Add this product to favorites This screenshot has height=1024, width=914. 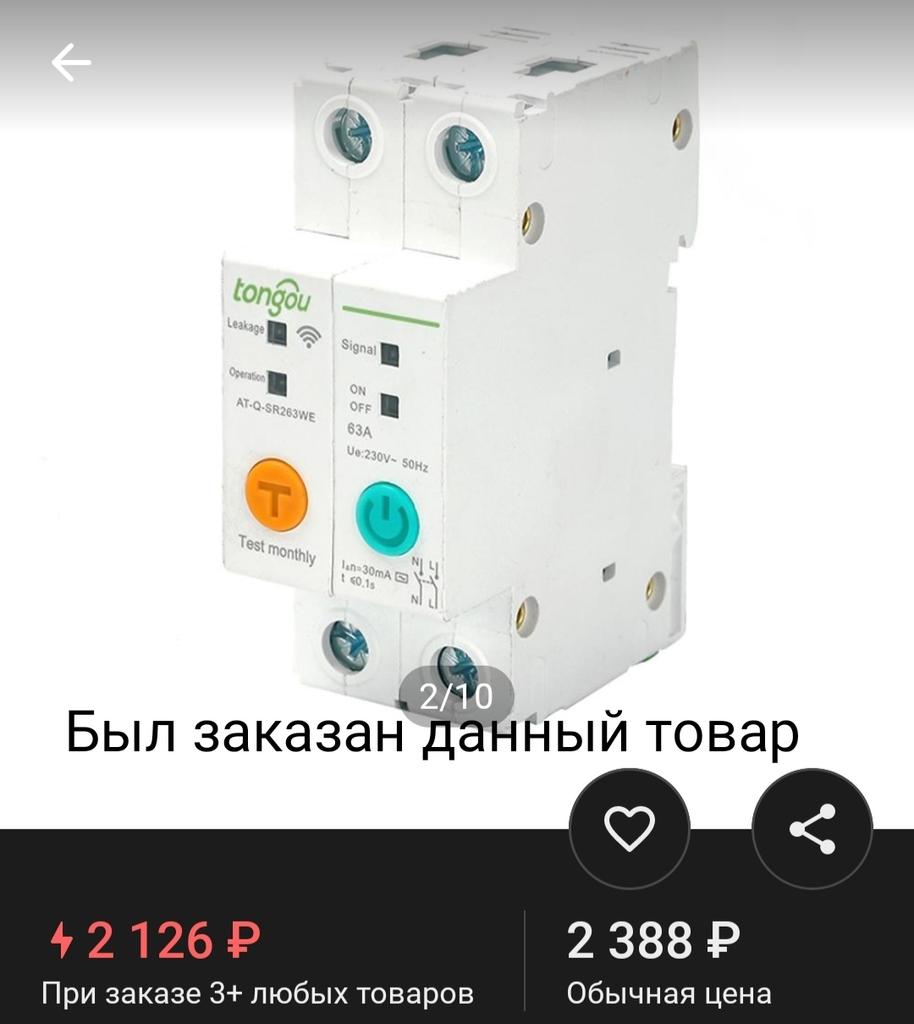pyautogui.click(x=629, y=828)
